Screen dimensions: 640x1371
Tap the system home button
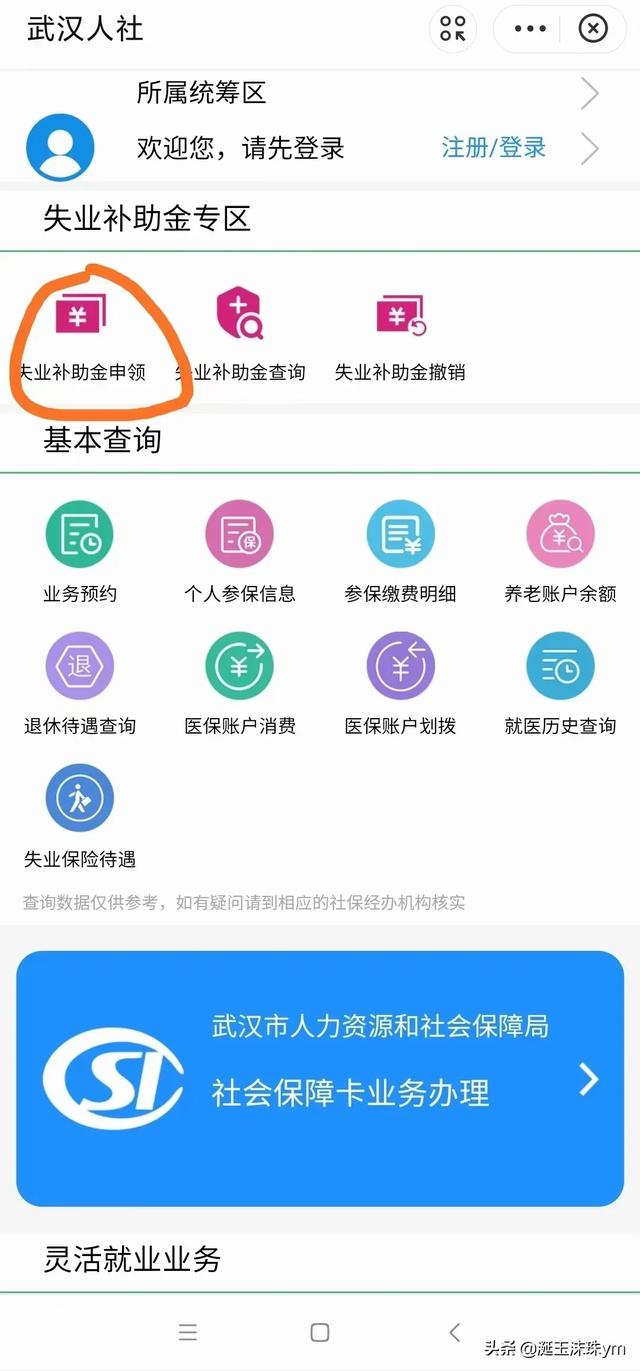(x=320, y=1332)
